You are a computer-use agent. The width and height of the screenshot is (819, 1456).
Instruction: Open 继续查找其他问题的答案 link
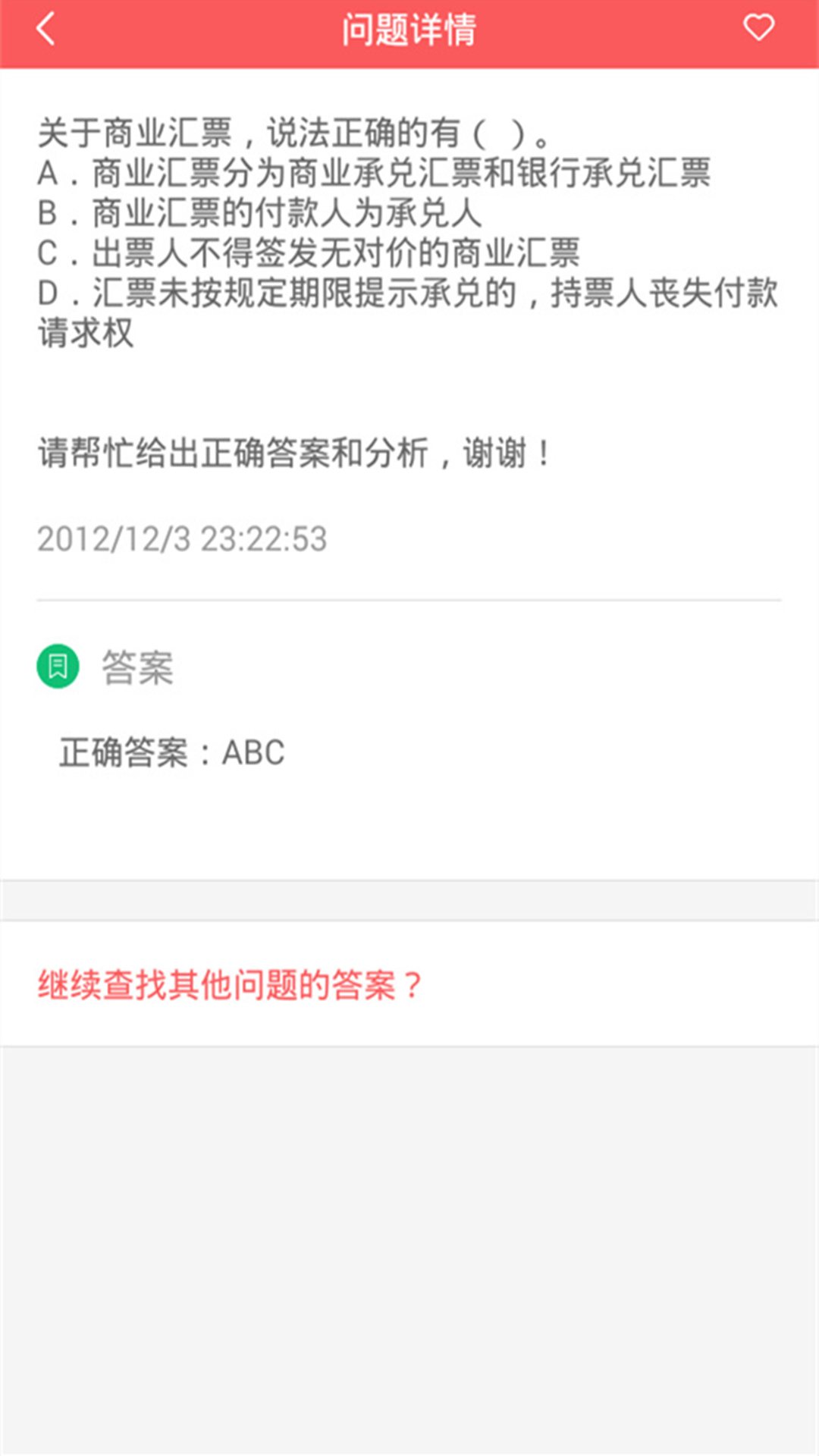(x=228, y=983)
